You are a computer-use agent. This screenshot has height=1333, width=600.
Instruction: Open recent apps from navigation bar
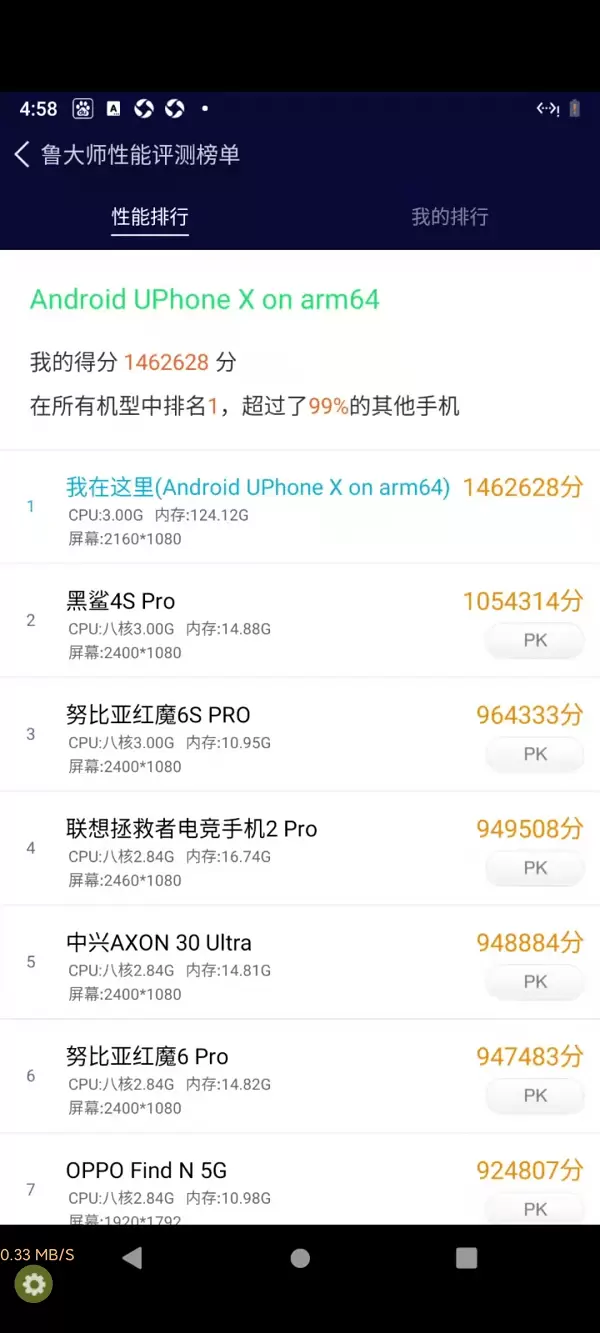(466, 1258)
